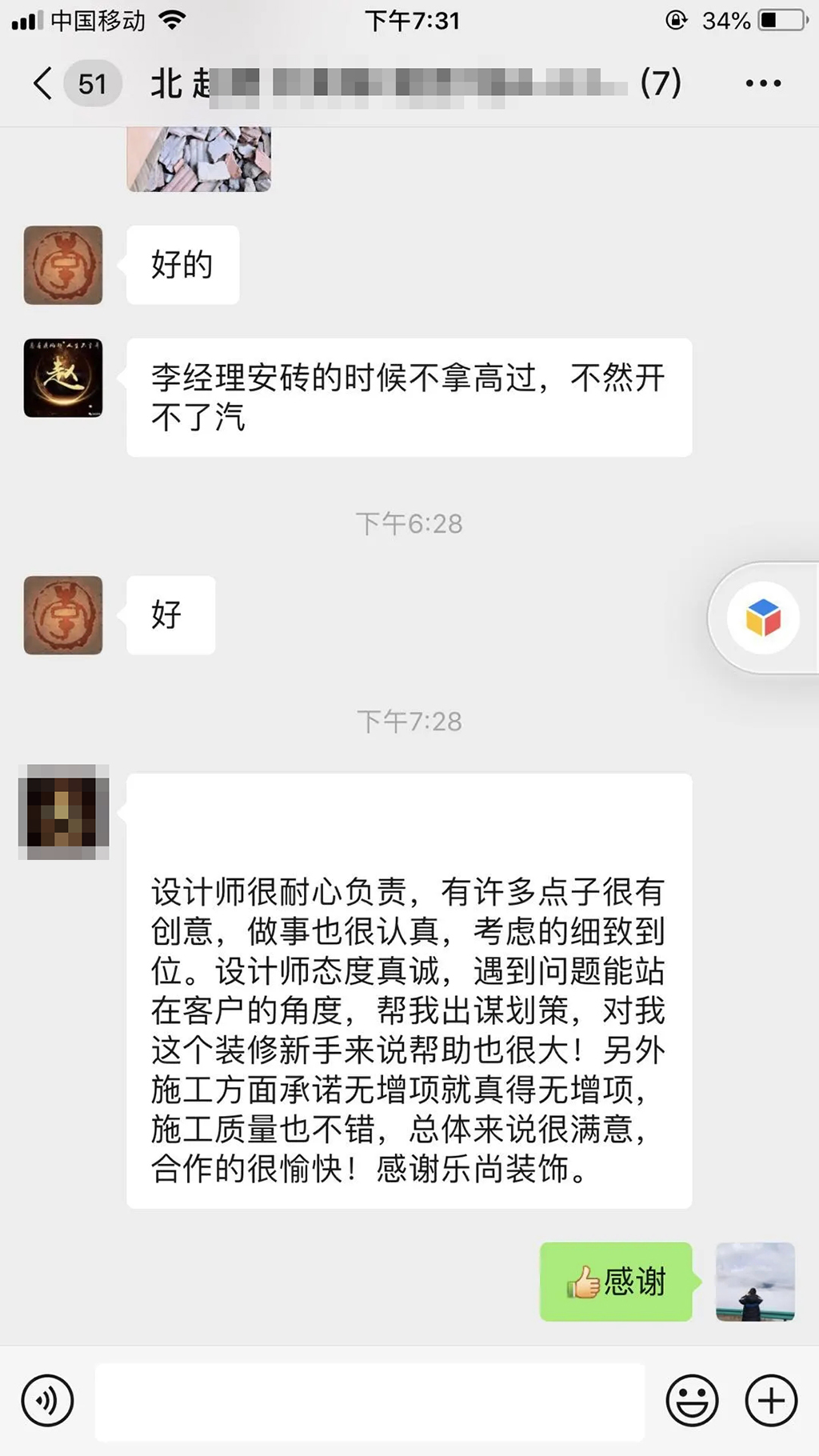This screenshot has height=1456, width=819.
Task: Switch to voice message input
Action: click(48, 1401)
